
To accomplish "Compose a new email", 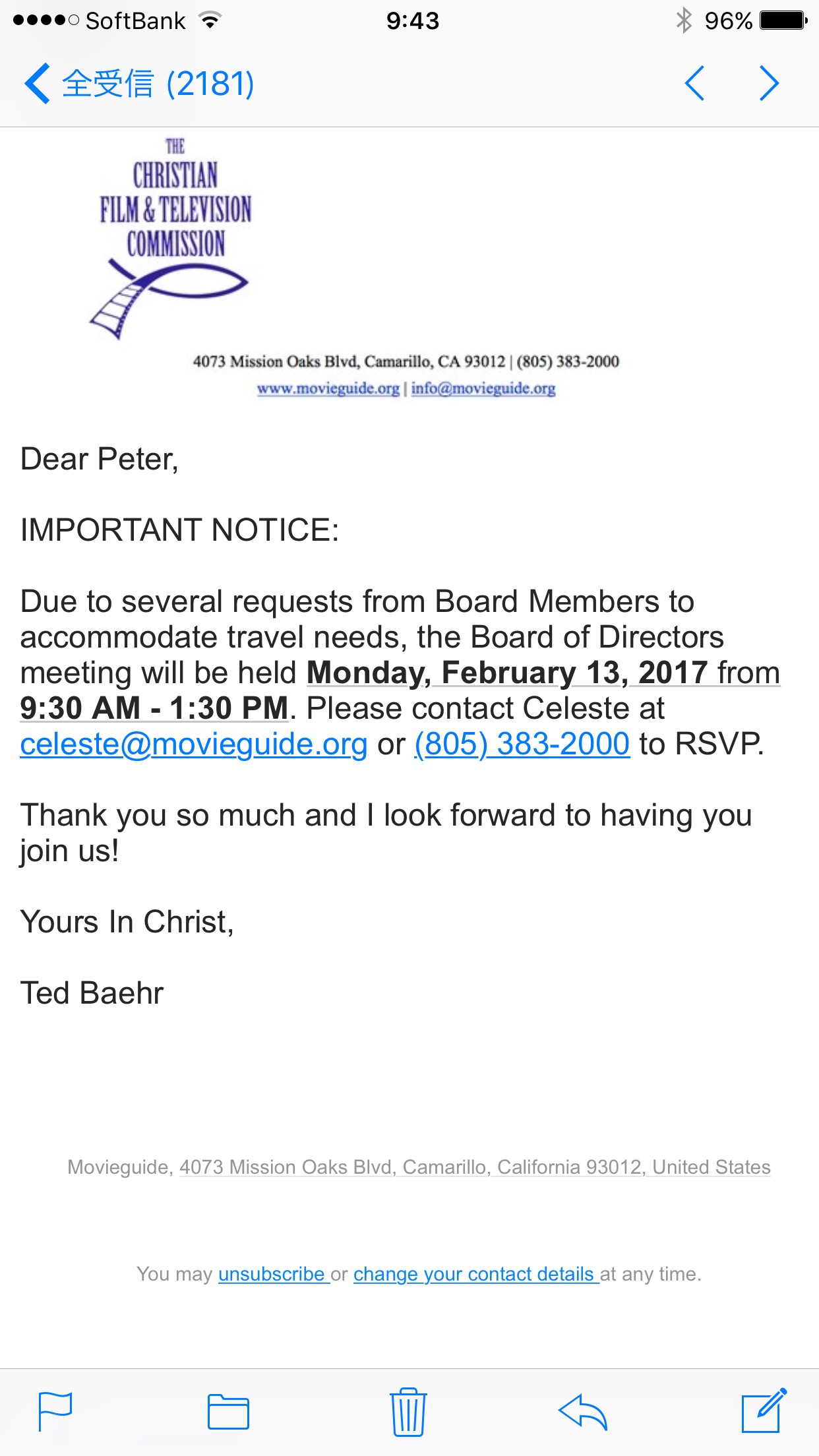I will click(764, 1411).
